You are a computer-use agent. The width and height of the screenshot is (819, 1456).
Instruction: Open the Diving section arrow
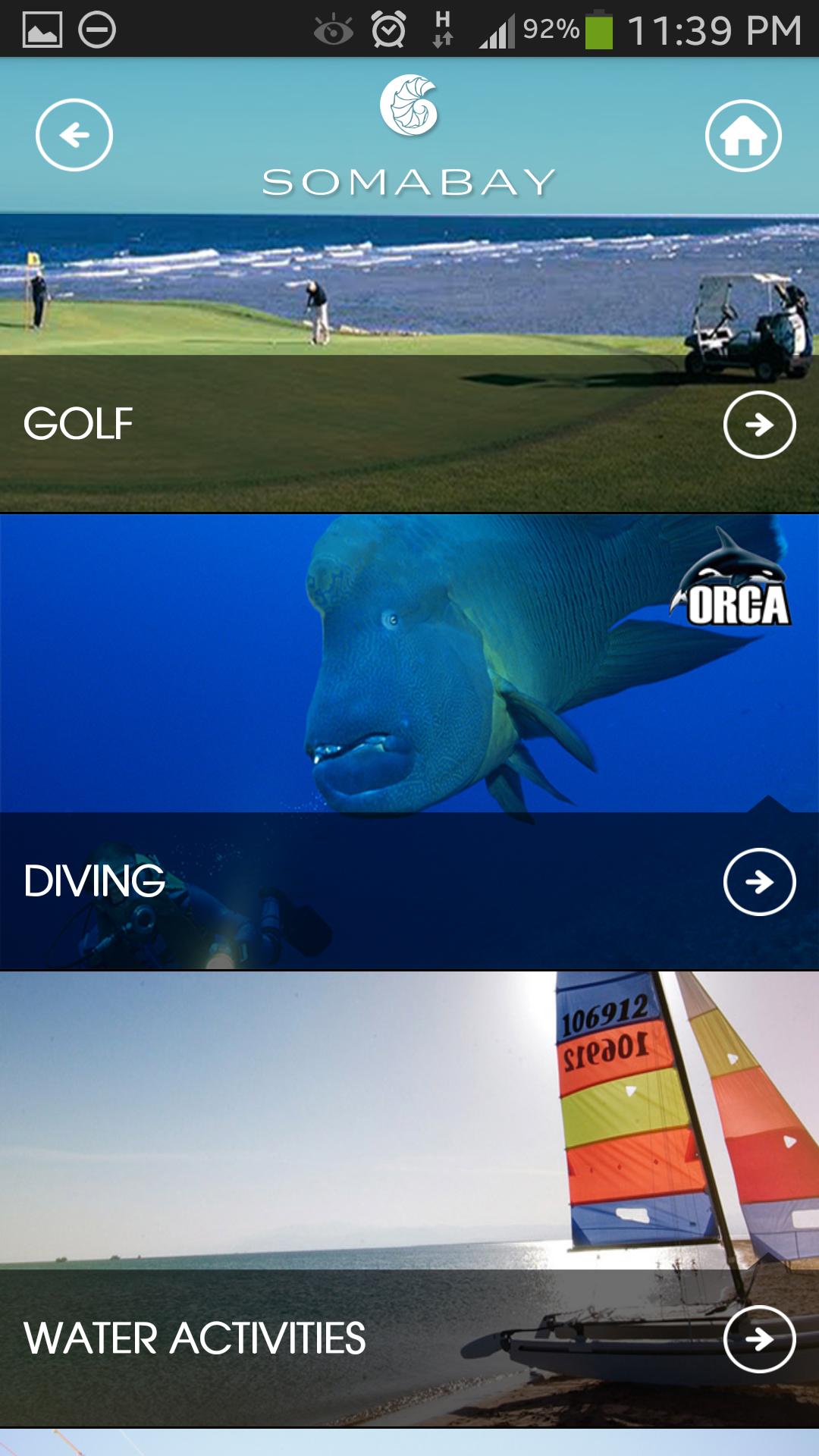[x=759, y=882]
